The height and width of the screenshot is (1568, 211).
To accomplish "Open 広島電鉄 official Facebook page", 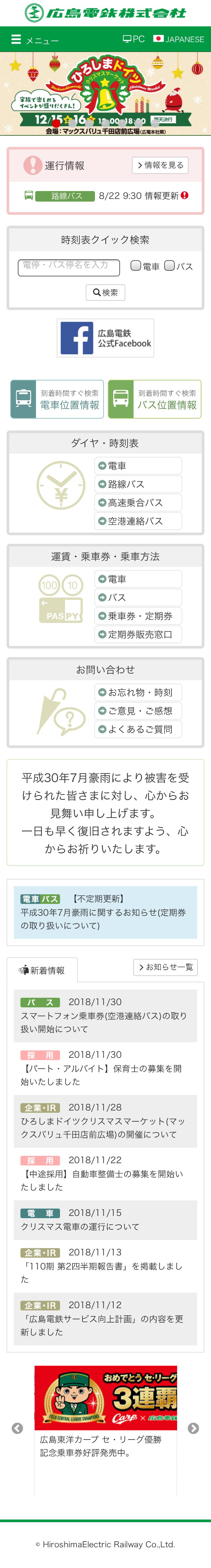I will tap(105, 338).
